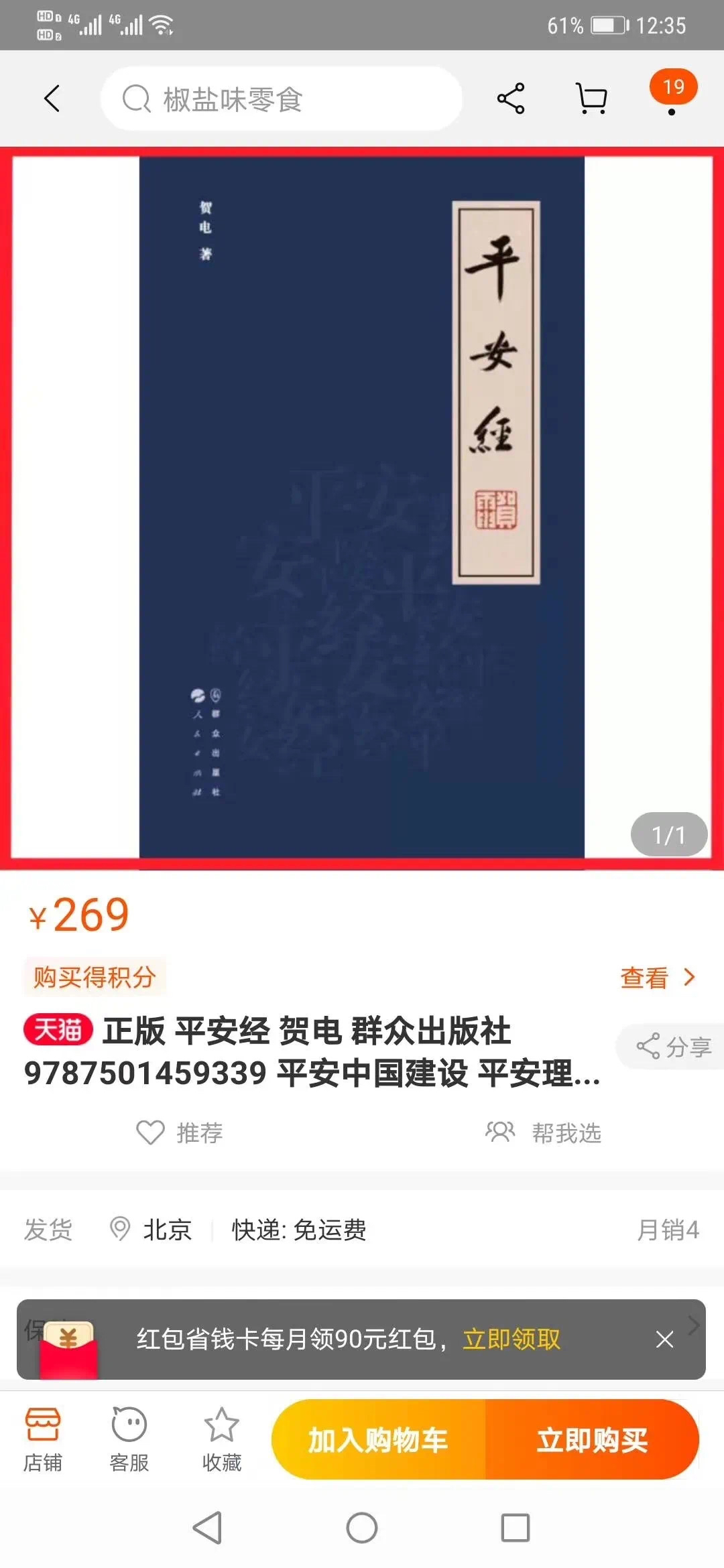Tap 查看 to view the points details
This screenshot has width=724, height=1568.
coord(657,978)
